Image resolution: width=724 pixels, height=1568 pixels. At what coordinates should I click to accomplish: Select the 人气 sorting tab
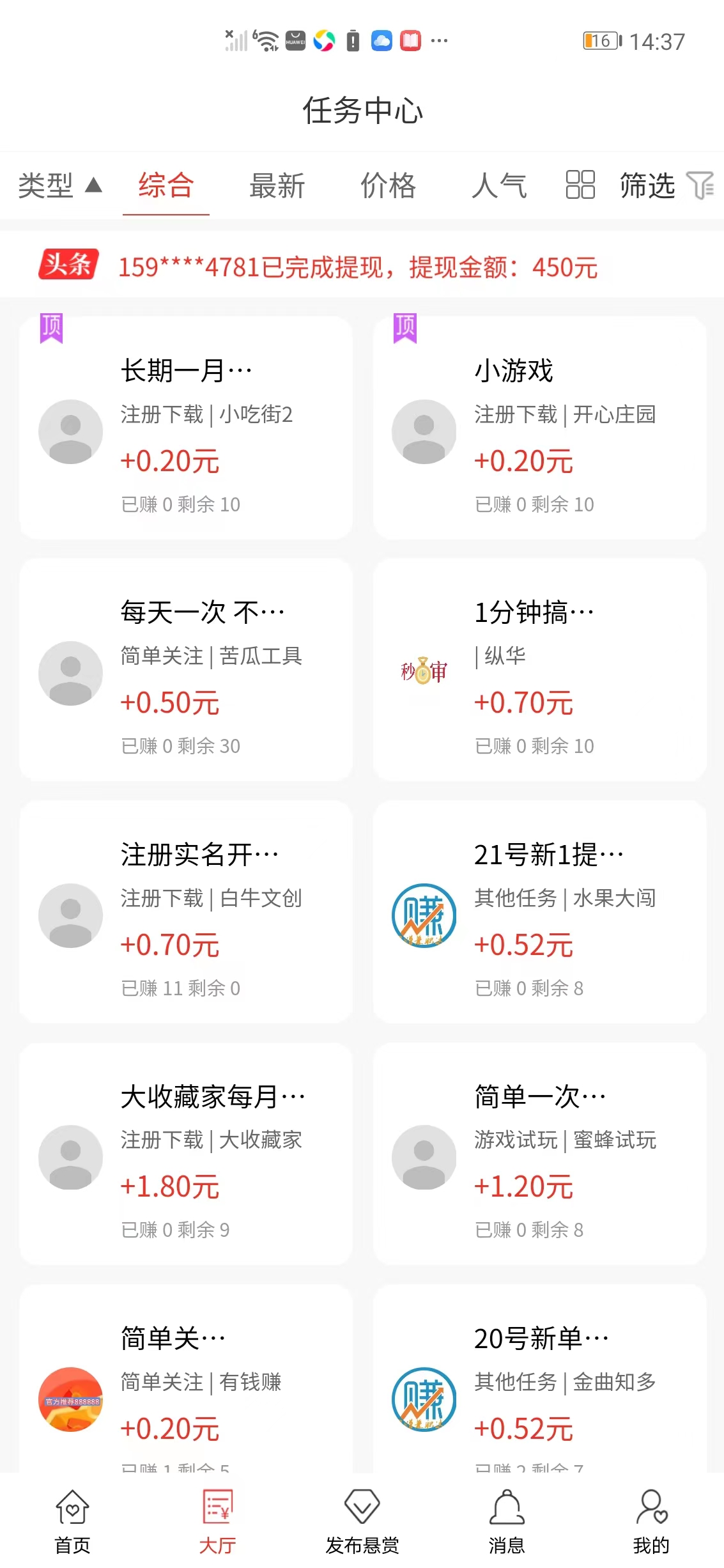coord(499,186)
